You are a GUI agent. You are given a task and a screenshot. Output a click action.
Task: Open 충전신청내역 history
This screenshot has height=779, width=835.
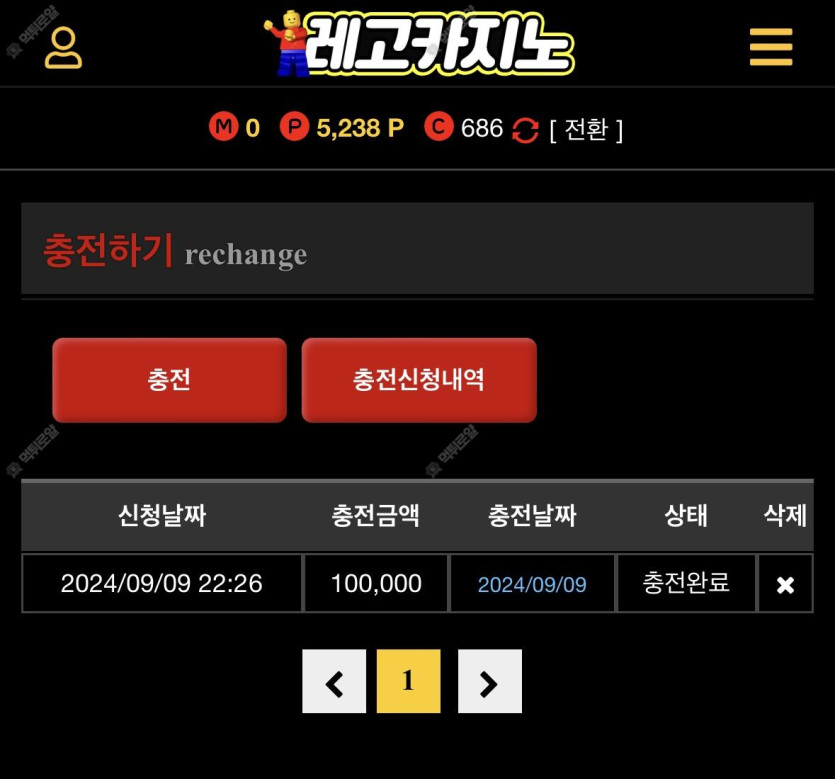coord(419,380)
